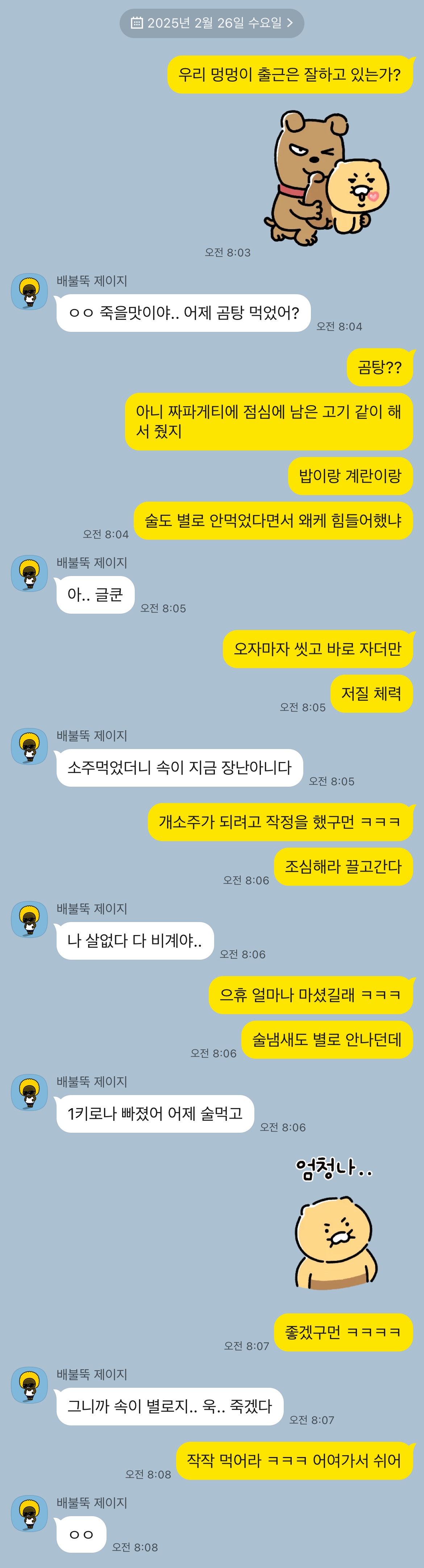
Task: Open the 2025년 2월 26일 수요일 date picker
Action: coord(212,23)
